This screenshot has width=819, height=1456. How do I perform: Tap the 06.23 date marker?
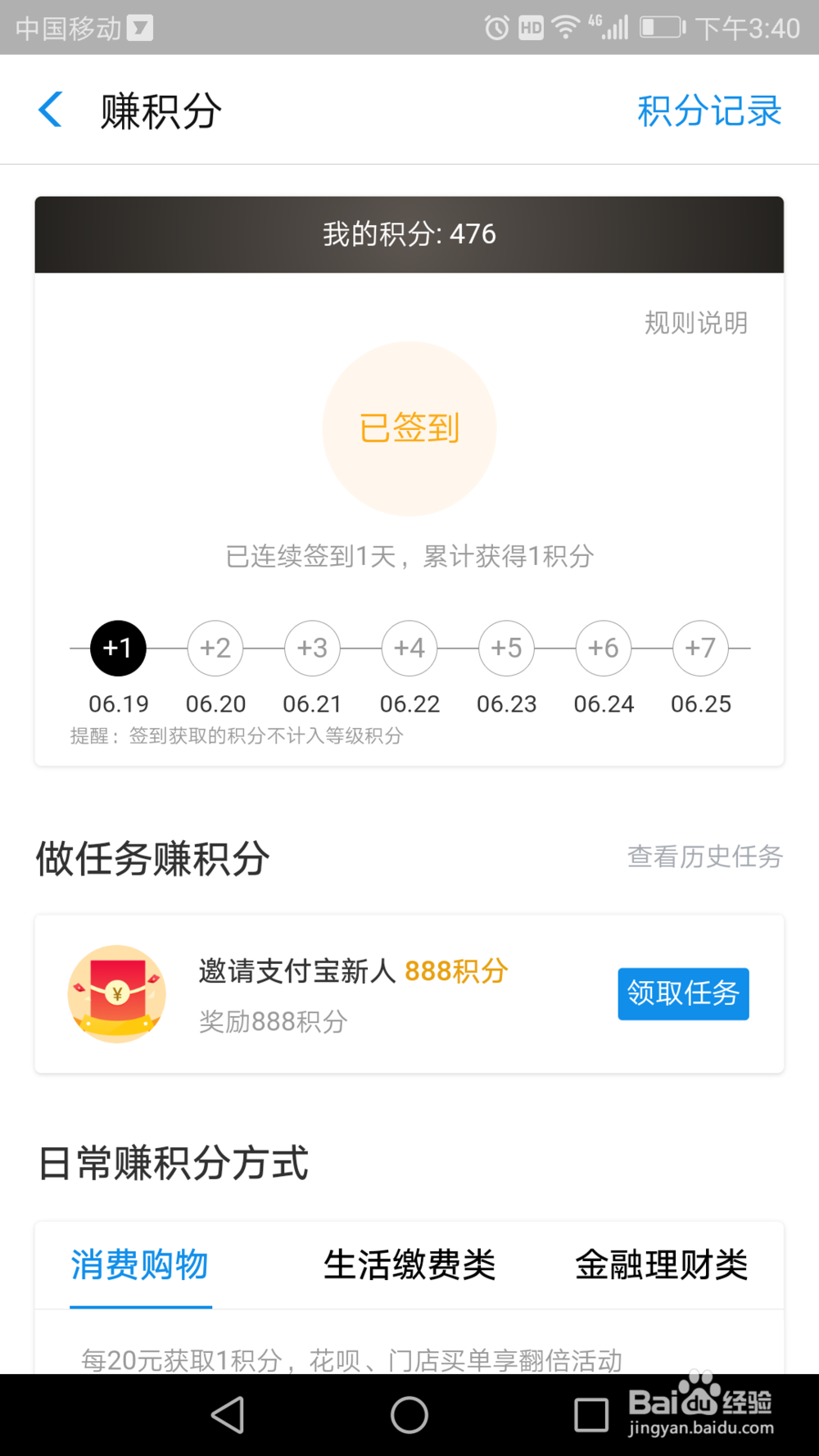[506, 703]
